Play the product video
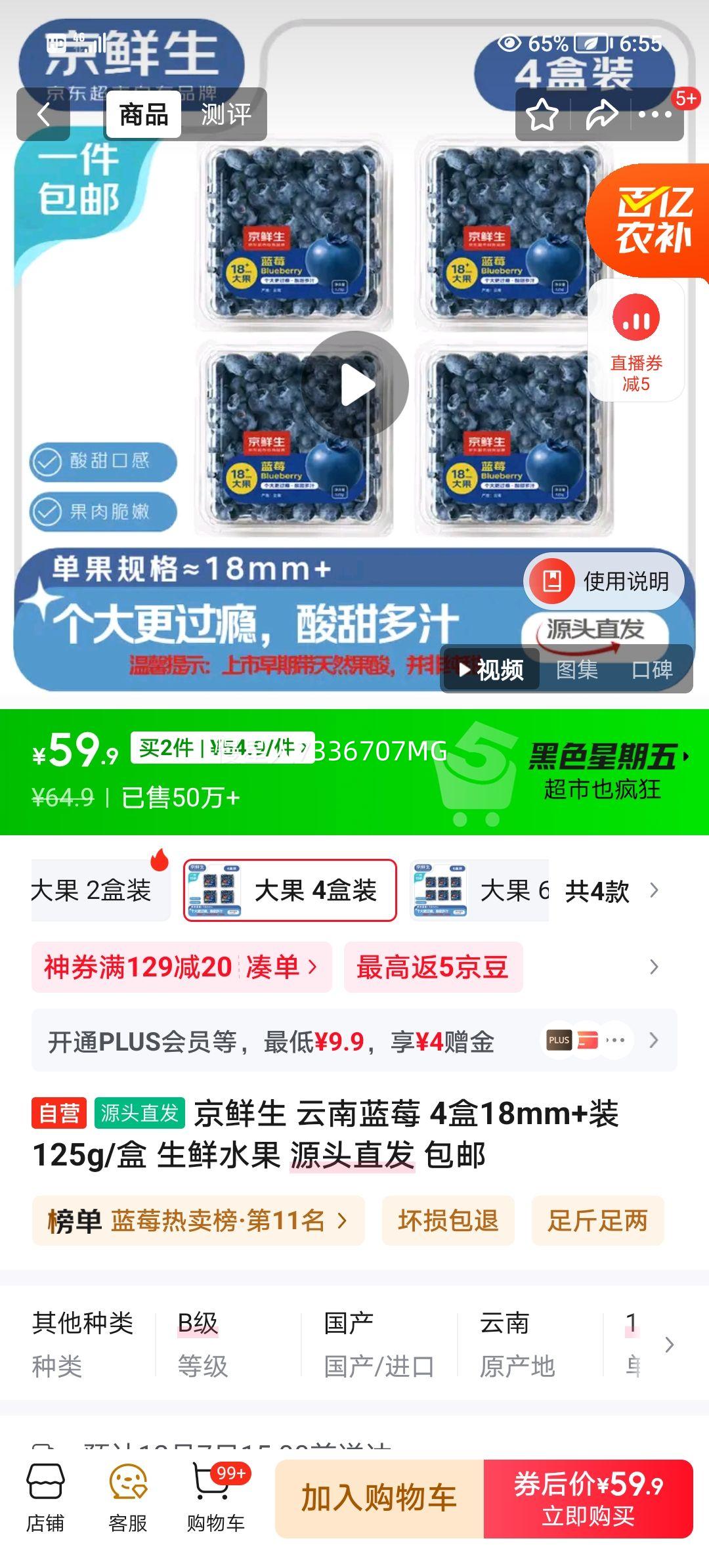The image size is (709, 1568). coord(354,384)
